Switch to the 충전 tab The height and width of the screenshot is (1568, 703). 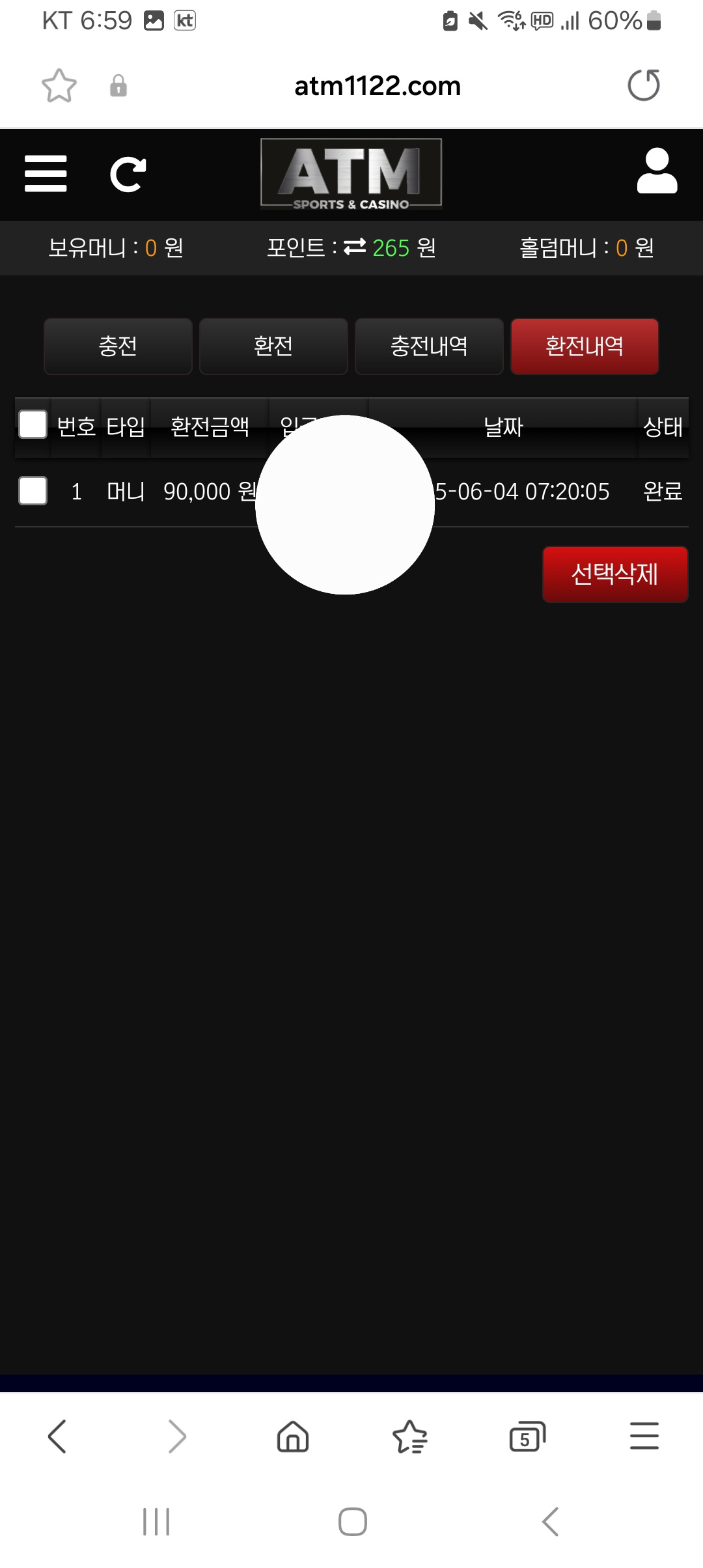[x=118, y=346]
